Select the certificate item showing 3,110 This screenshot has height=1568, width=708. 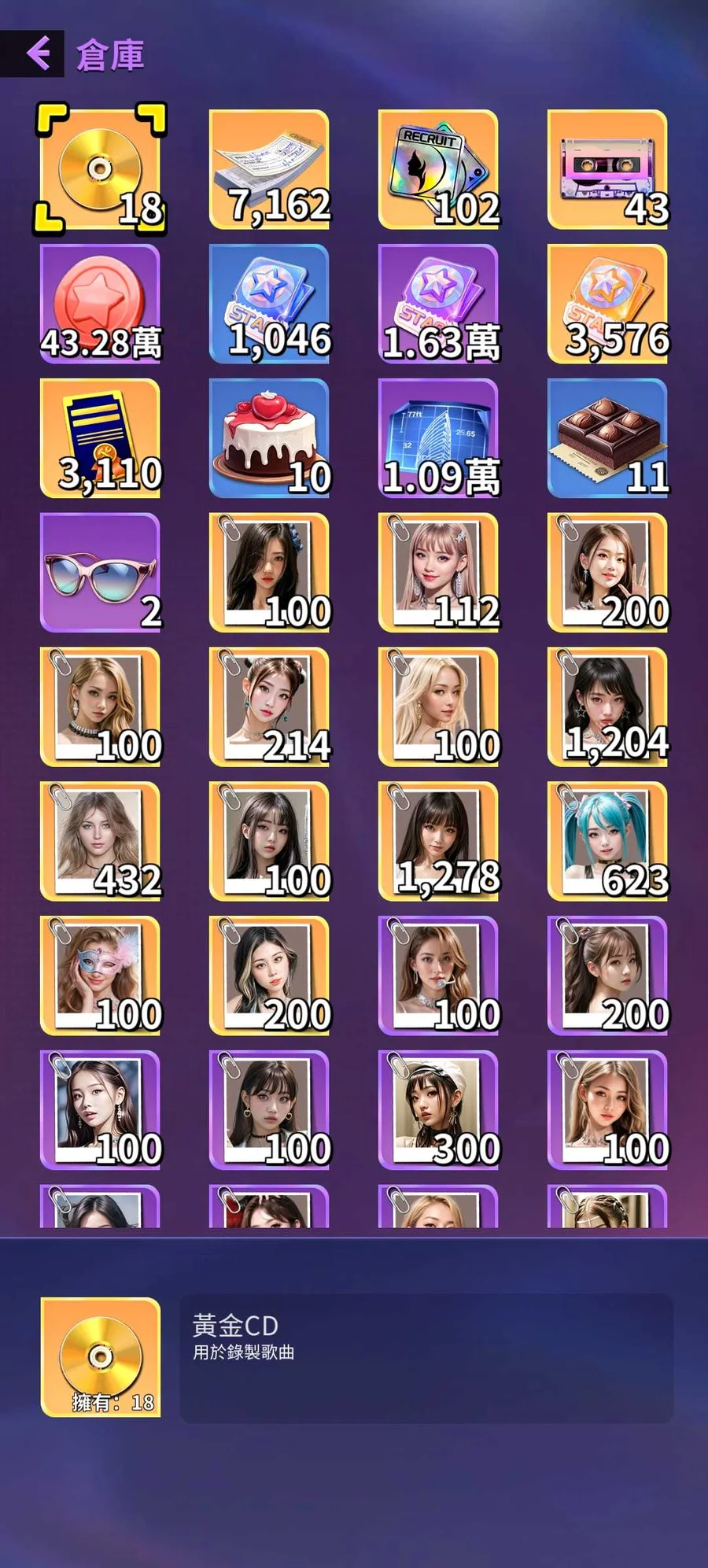click(x=100, y=438)
